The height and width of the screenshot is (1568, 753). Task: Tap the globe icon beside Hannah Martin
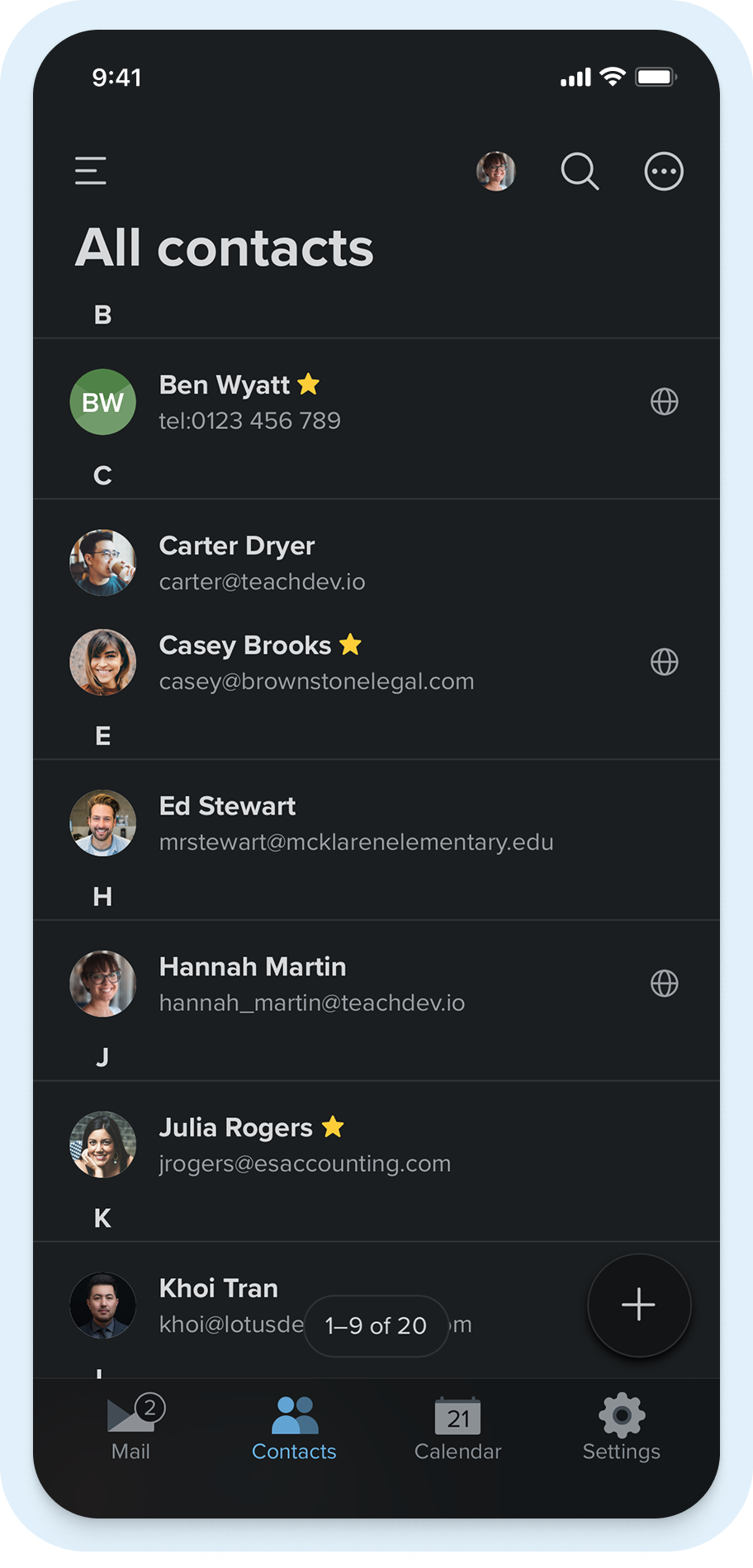pyautogui.click(x=664, y=984)
